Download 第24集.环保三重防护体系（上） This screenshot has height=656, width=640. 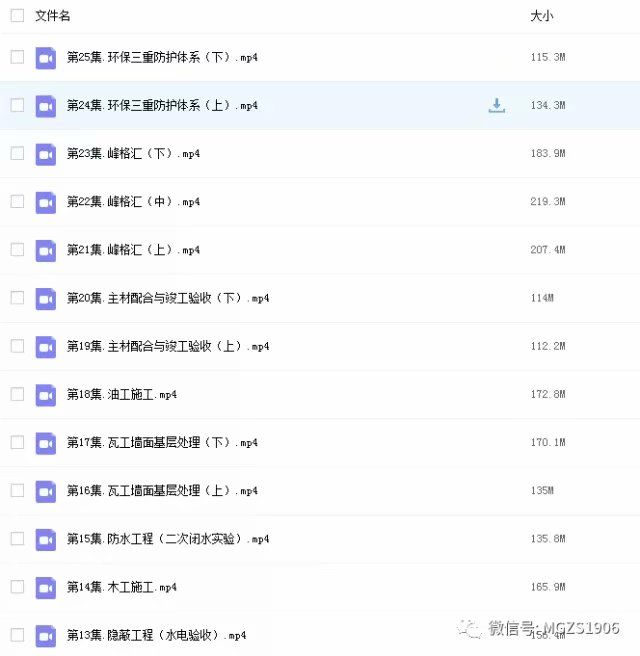(496, 105)
